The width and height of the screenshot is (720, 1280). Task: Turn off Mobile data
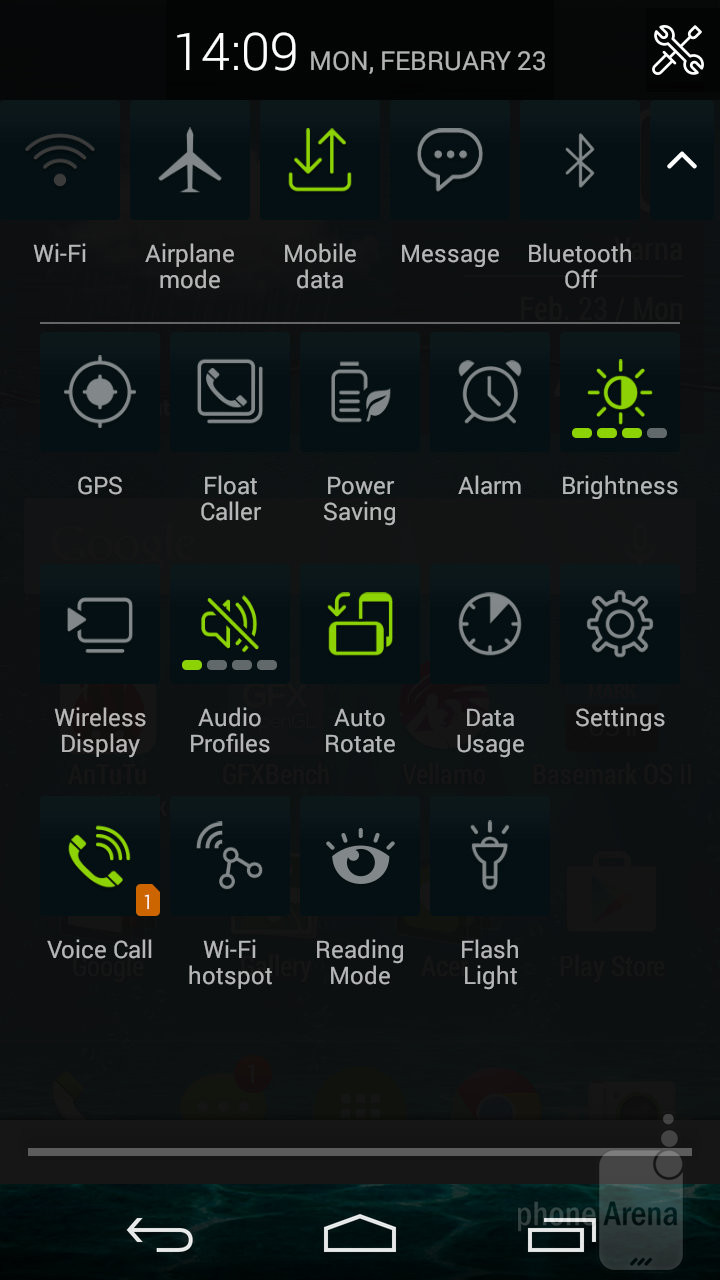(x=320, y=162)
